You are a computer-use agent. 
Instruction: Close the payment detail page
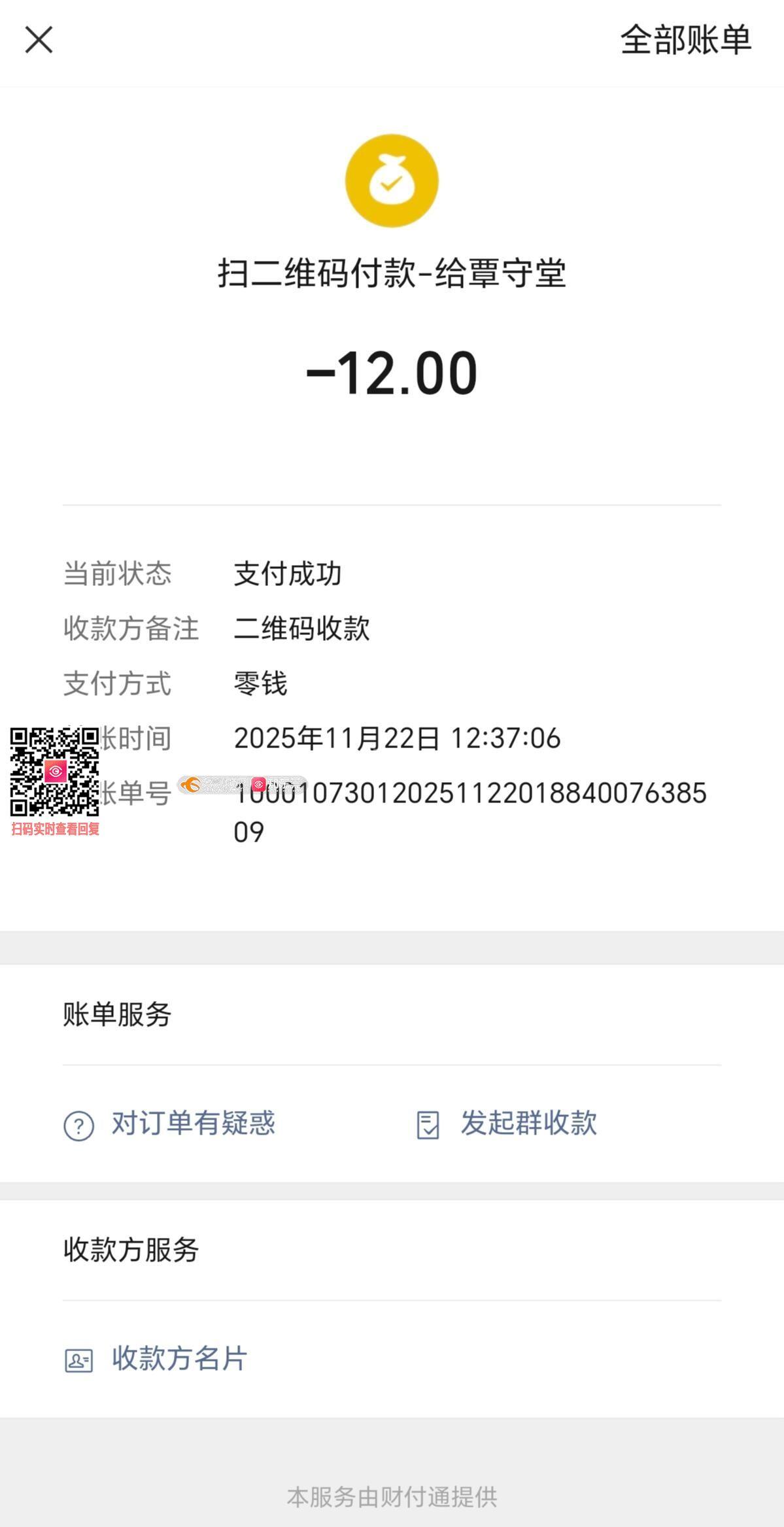click(39, 40)
